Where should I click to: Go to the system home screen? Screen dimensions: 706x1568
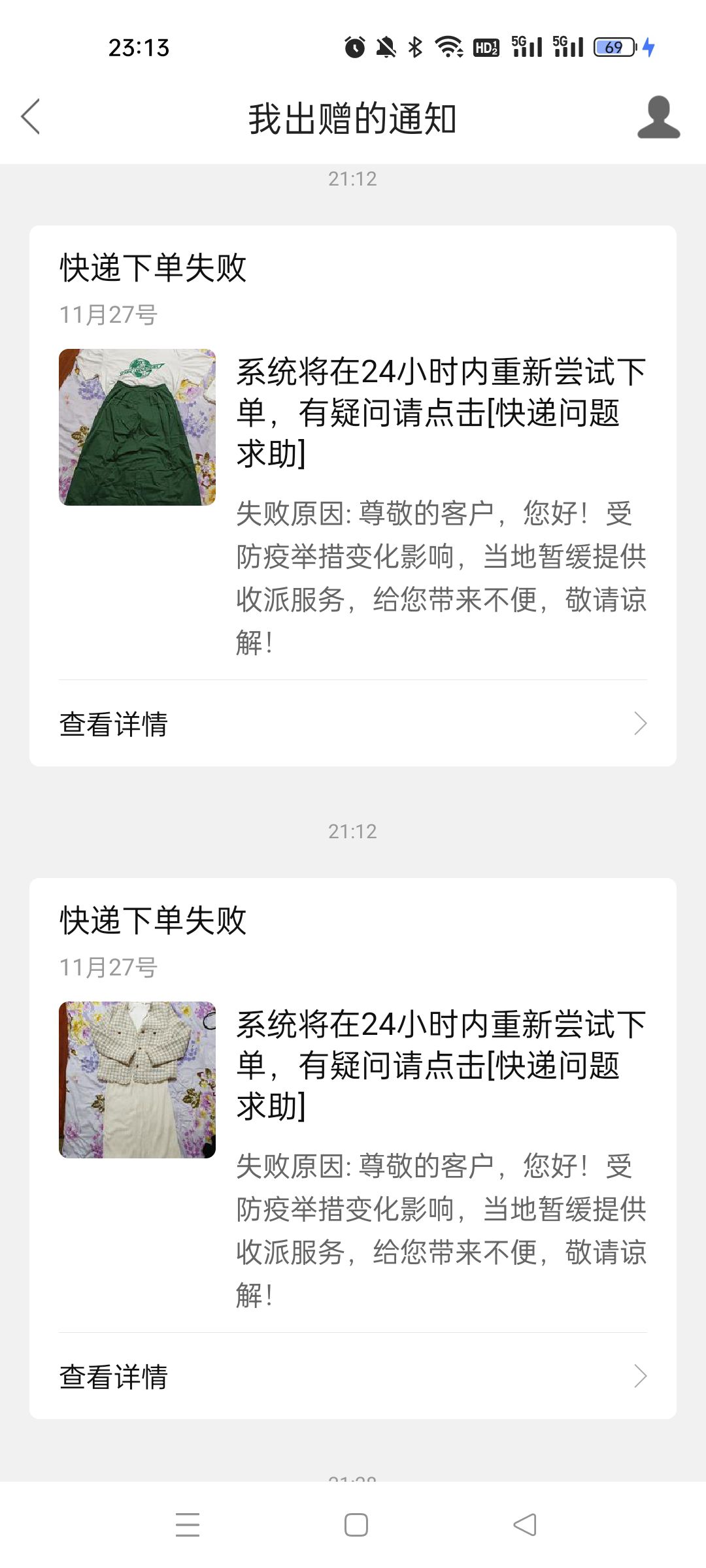356,1525
